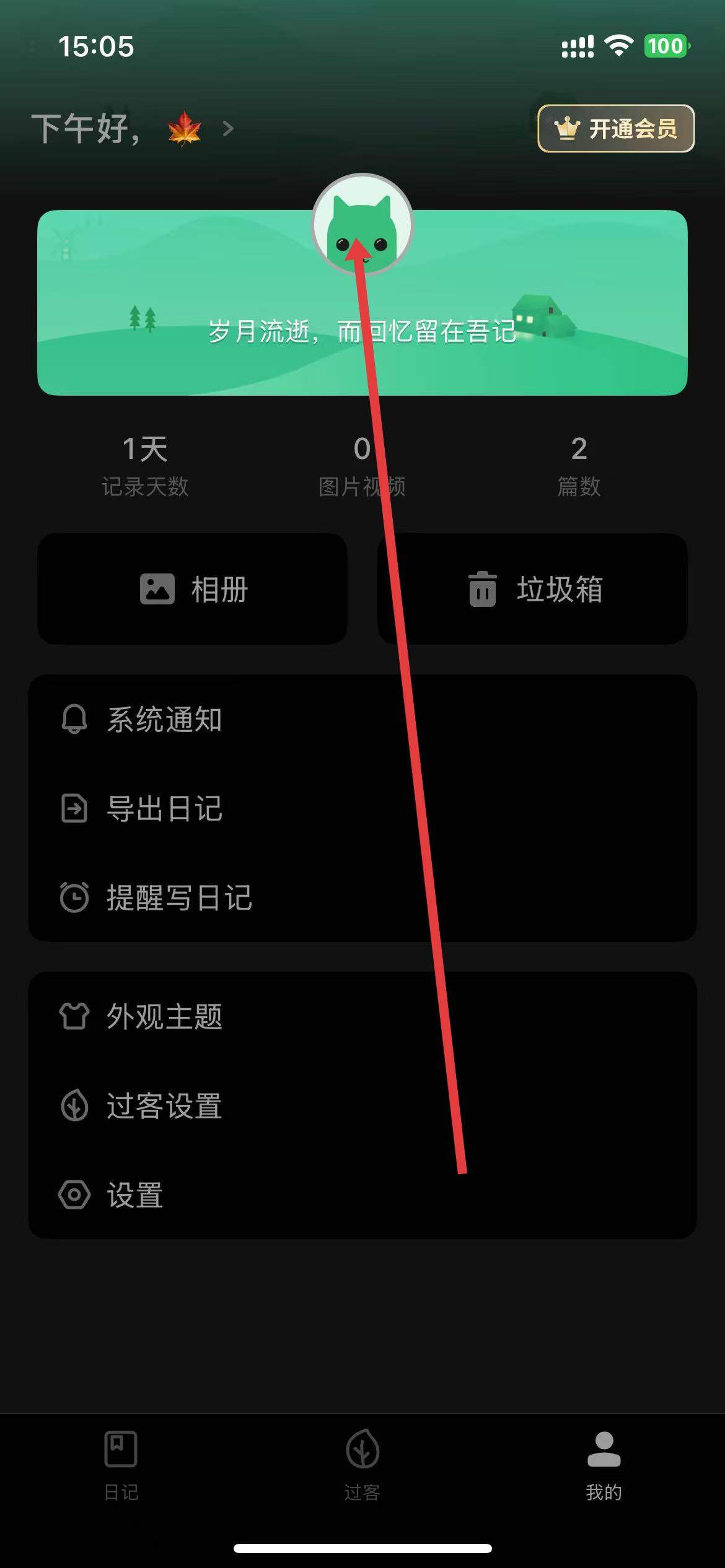This screenshot has height=1568, width=725.
Task: Tap the green cat profile avatar
Action: [x=362, y=224]
